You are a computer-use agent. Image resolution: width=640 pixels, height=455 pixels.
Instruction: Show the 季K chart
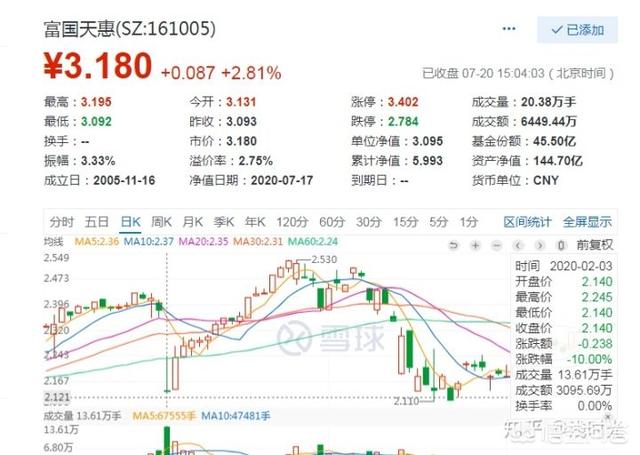coord(224,222)
